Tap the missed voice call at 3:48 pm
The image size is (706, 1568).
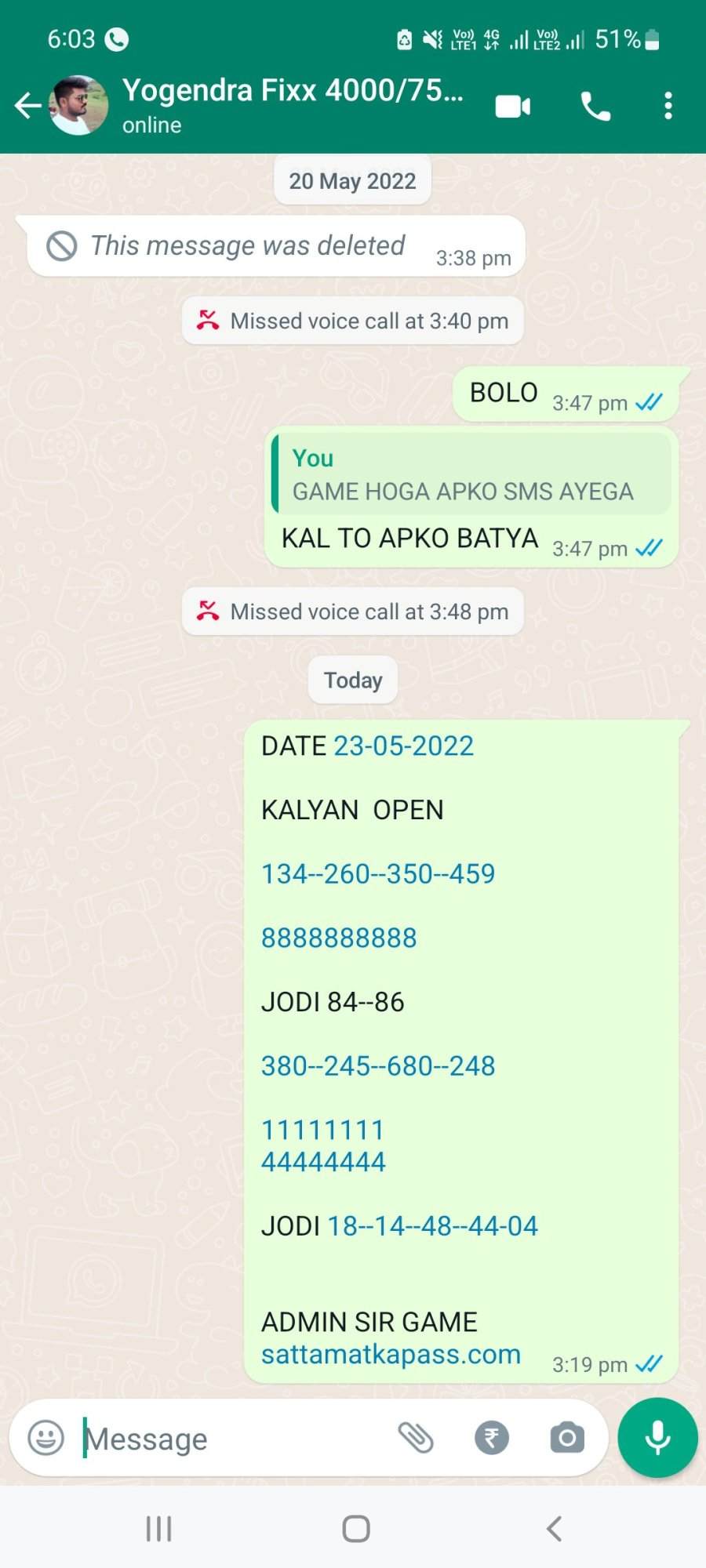coord(353,612)
